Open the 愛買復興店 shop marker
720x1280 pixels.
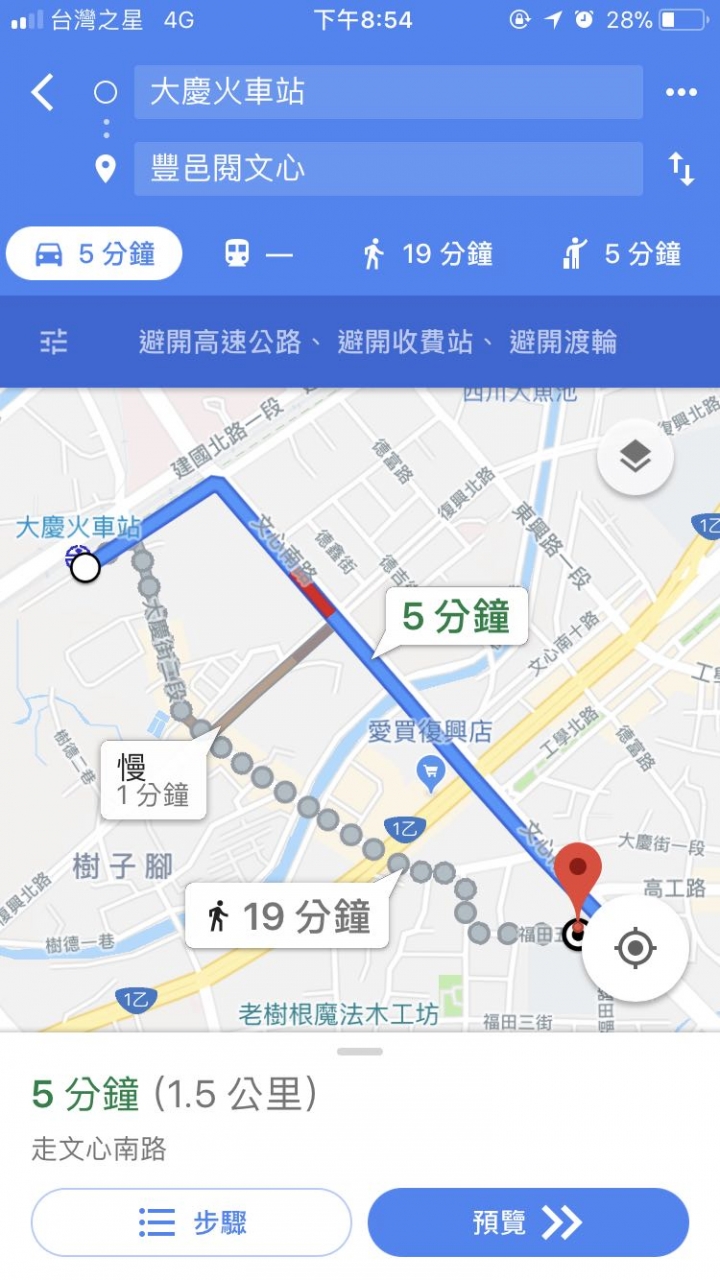coord(431,771)
